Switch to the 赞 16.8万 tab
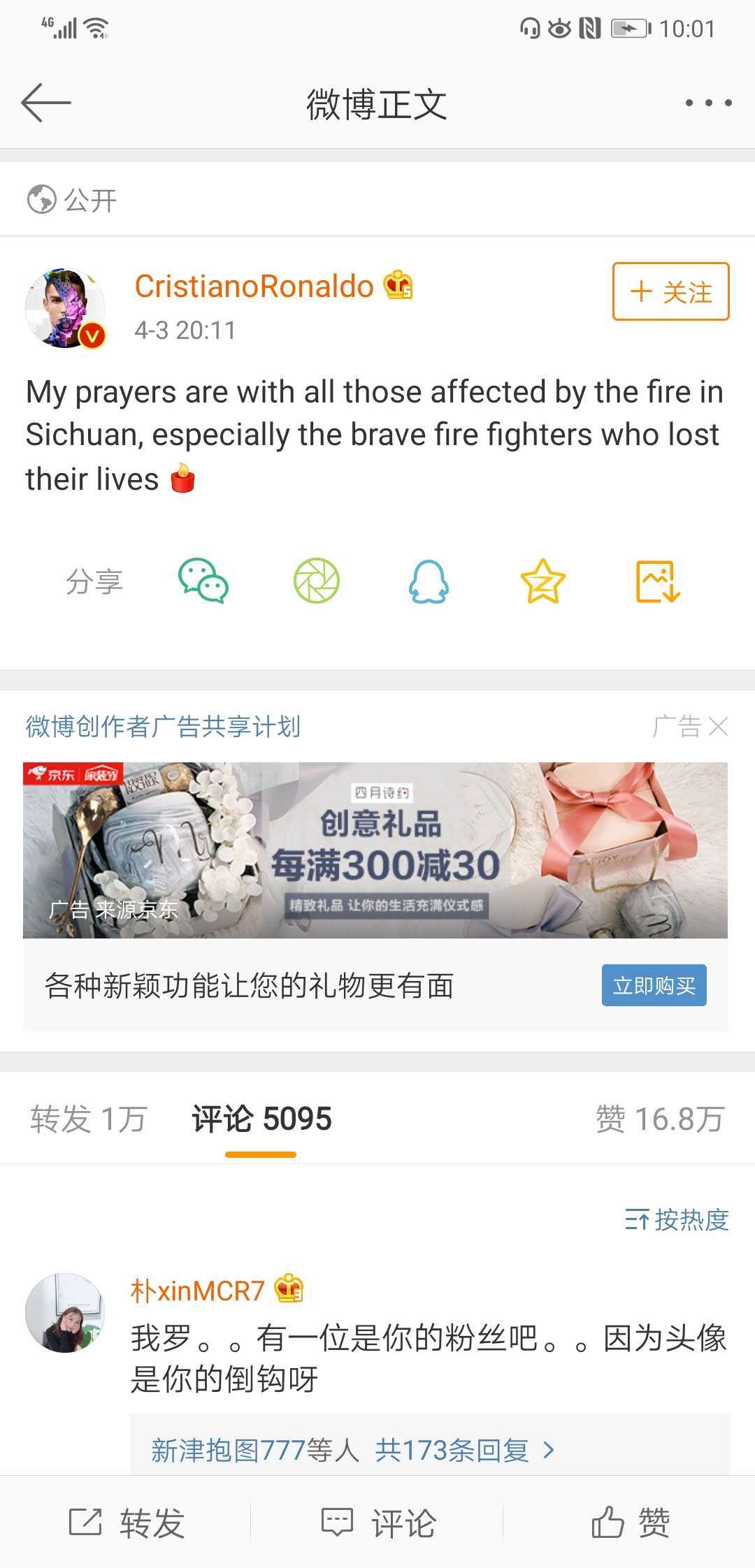Viewport: 755px width, 1568px height. tap(659, 1119)
